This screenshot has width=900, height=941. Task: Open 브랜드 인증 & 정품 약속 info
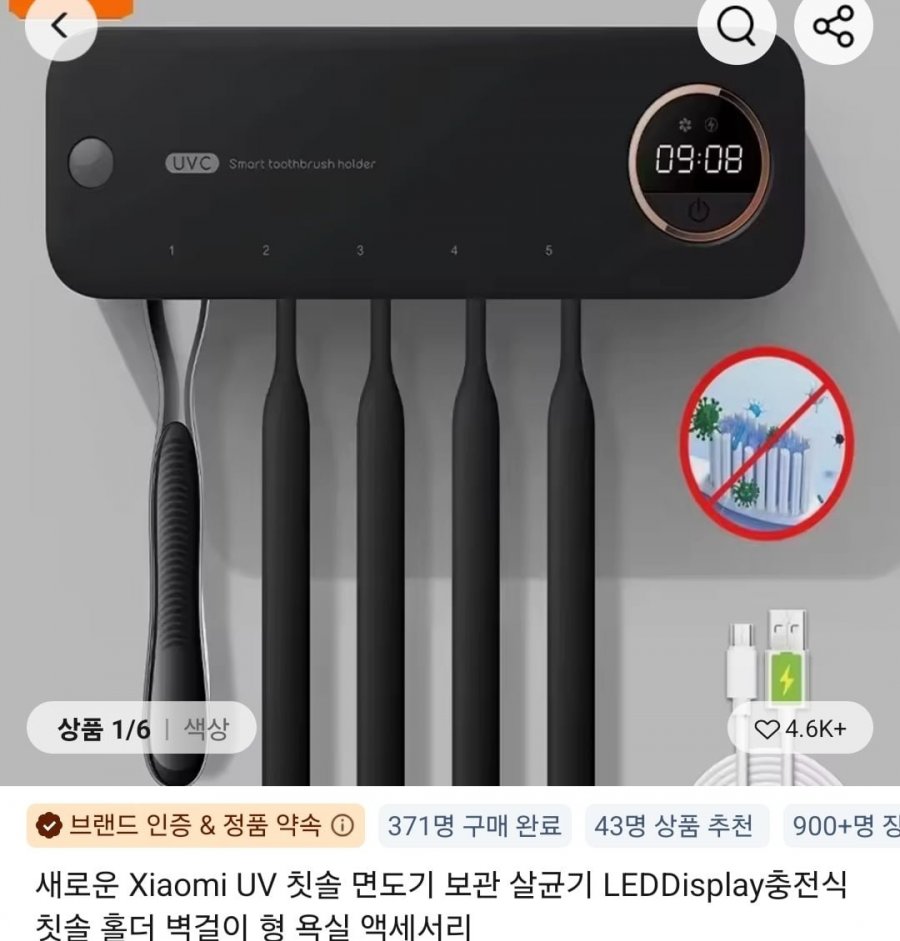tap(196, 826)
